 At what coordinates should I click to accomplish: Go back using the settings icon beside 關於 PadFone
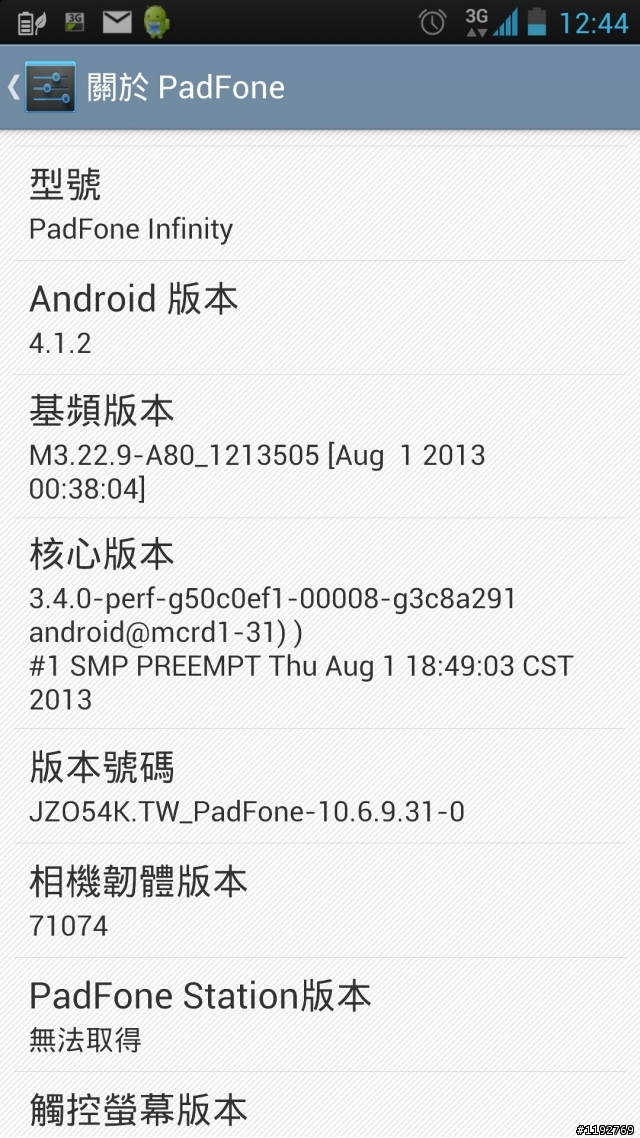48,87
